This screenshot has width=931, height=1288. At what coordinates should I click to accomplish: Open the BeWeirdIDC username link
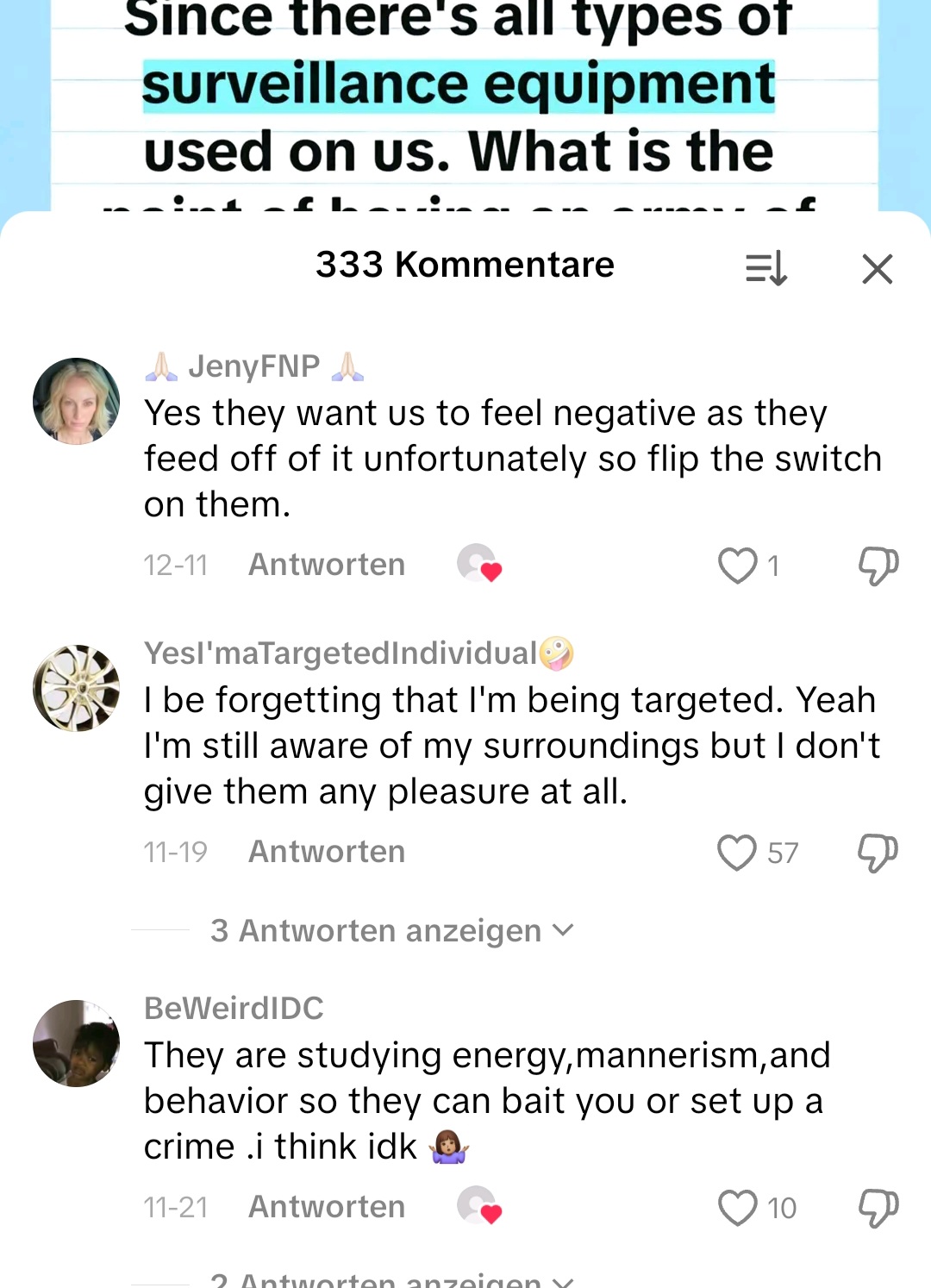tap(234, 1008)
